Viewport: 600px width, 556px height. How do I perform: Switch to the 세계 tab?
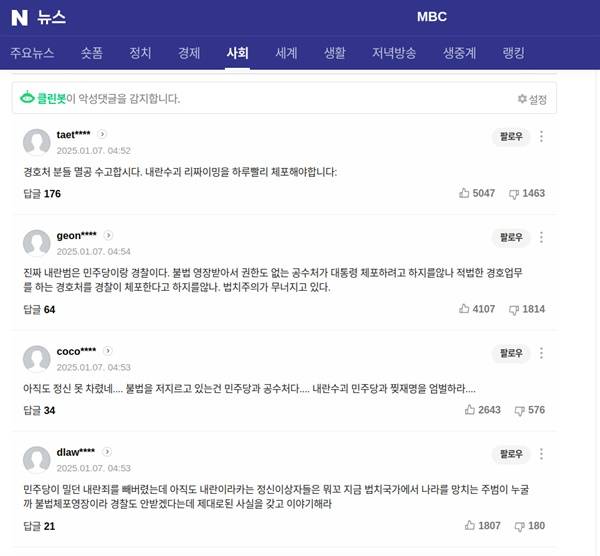click(x=286, y=53)
